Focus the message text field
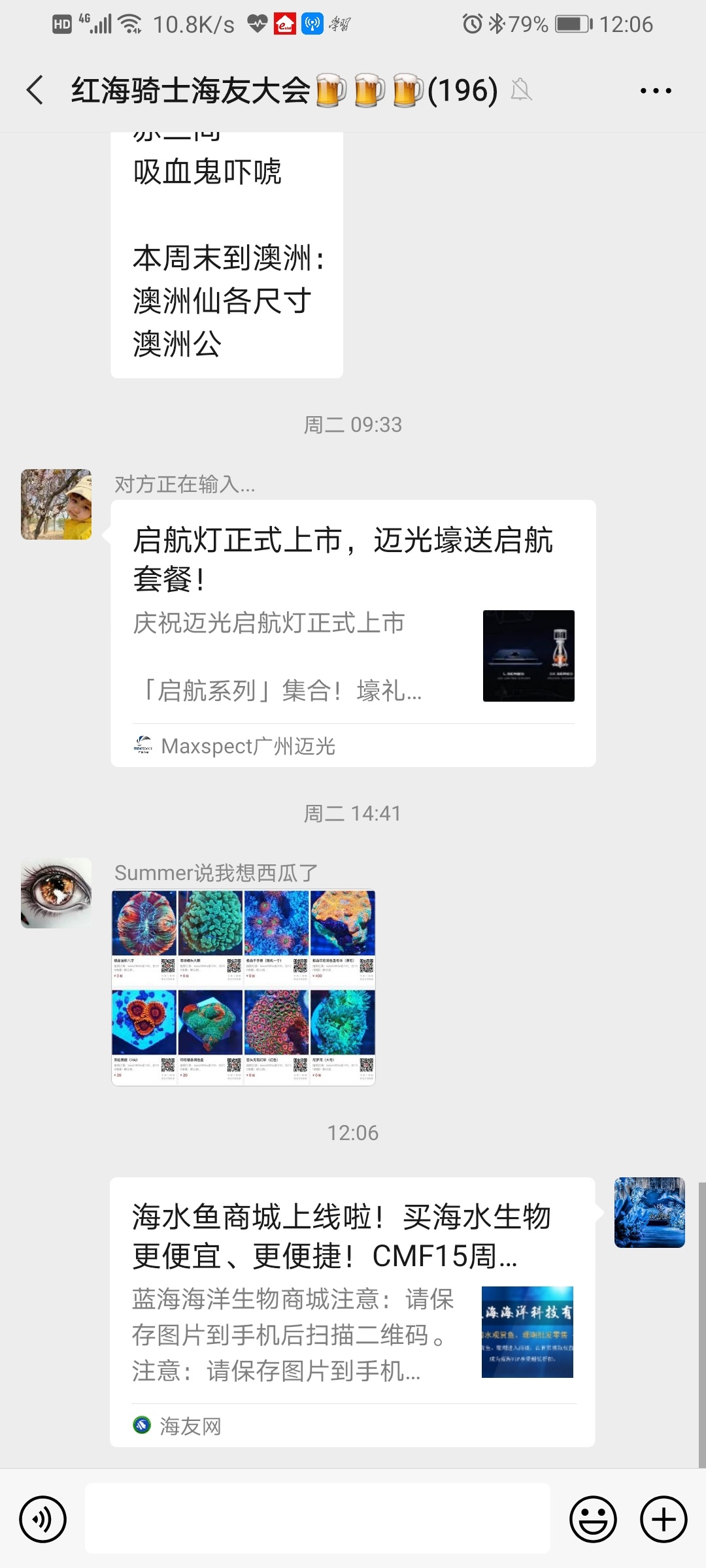The image size is (706, 1568). (318, 1518)
